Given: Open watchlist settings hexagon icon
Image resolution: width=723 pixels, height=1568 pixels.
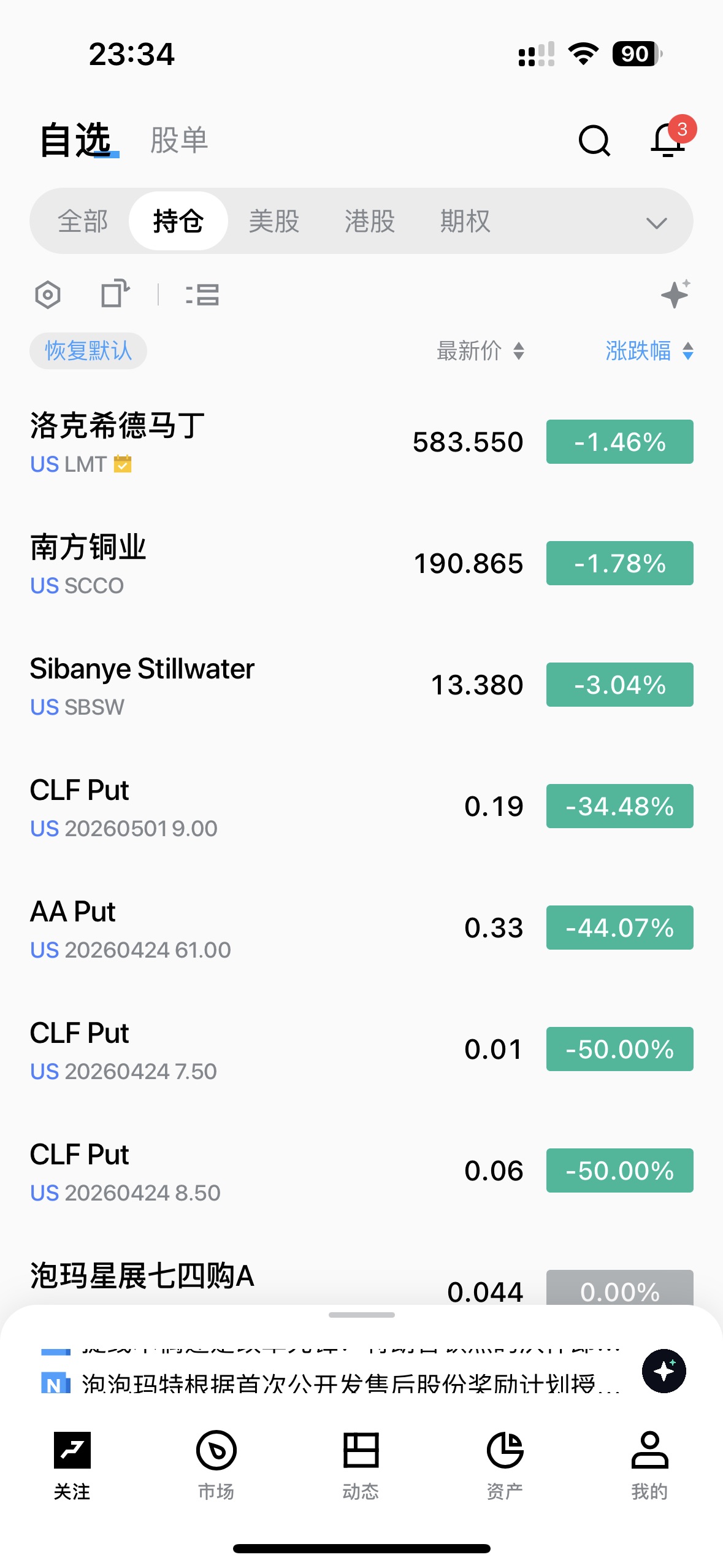Looking at the screenshot, I should coord(48,294).
